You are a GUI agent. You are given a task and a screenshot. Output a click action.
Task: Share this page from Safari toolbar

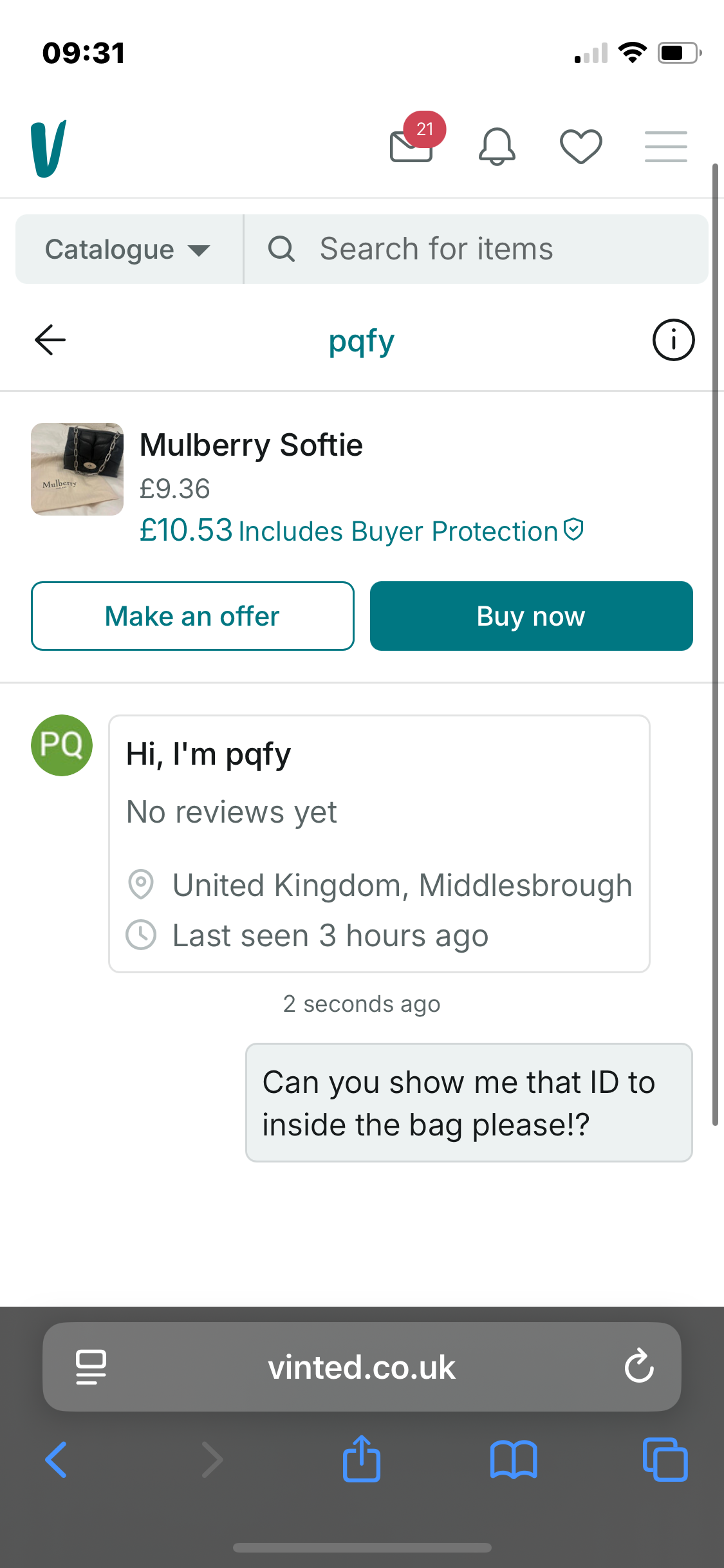click(362, 1459)
